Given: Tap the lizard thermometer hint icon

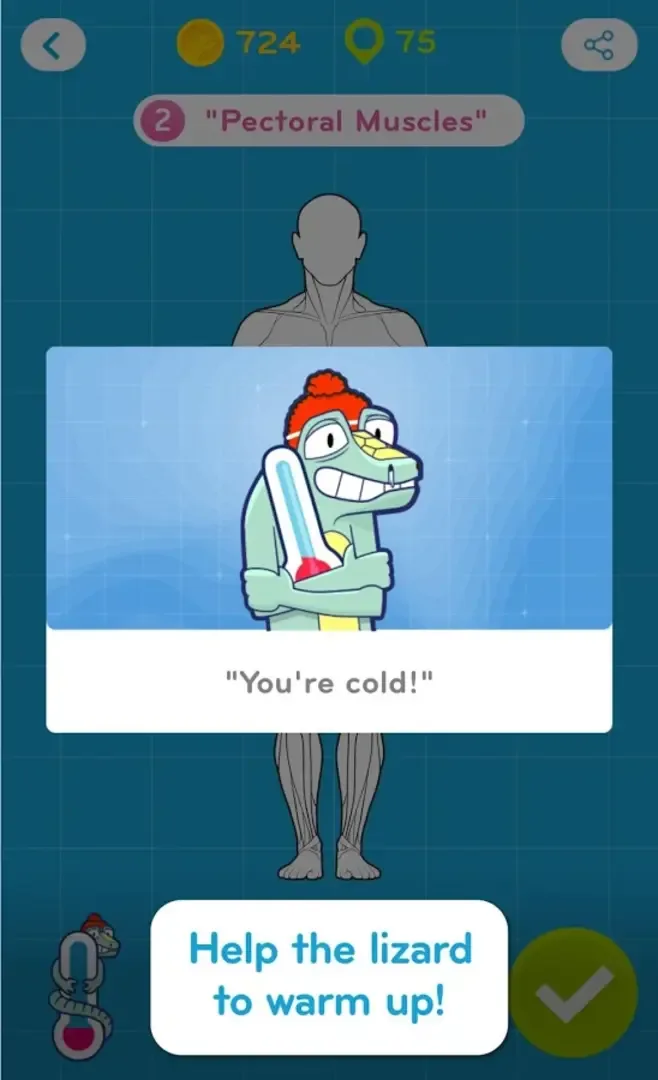Looking at the screenshot, I should [84, 984].
